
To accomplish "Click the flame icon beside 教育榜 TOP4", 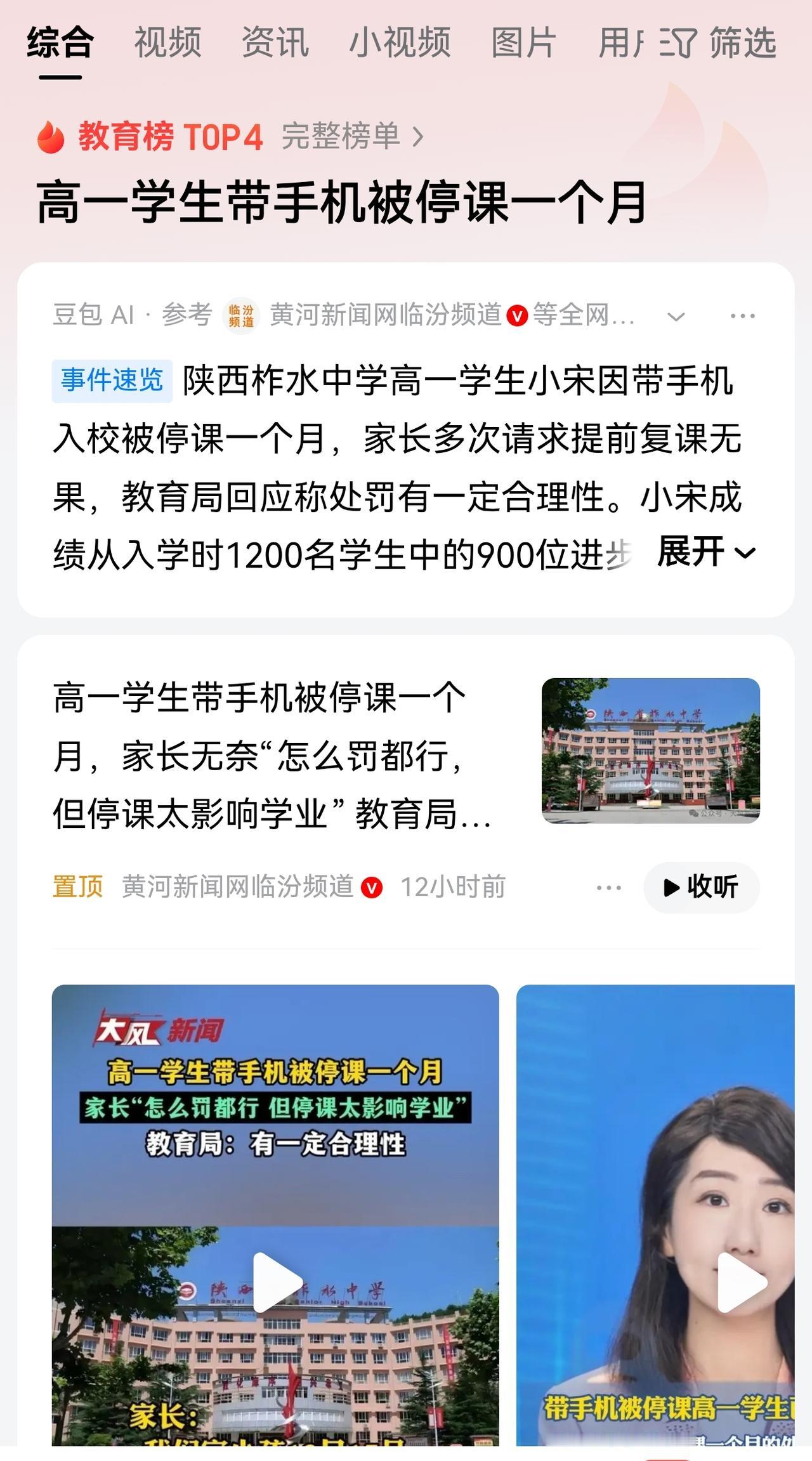I will coord(51,136).
